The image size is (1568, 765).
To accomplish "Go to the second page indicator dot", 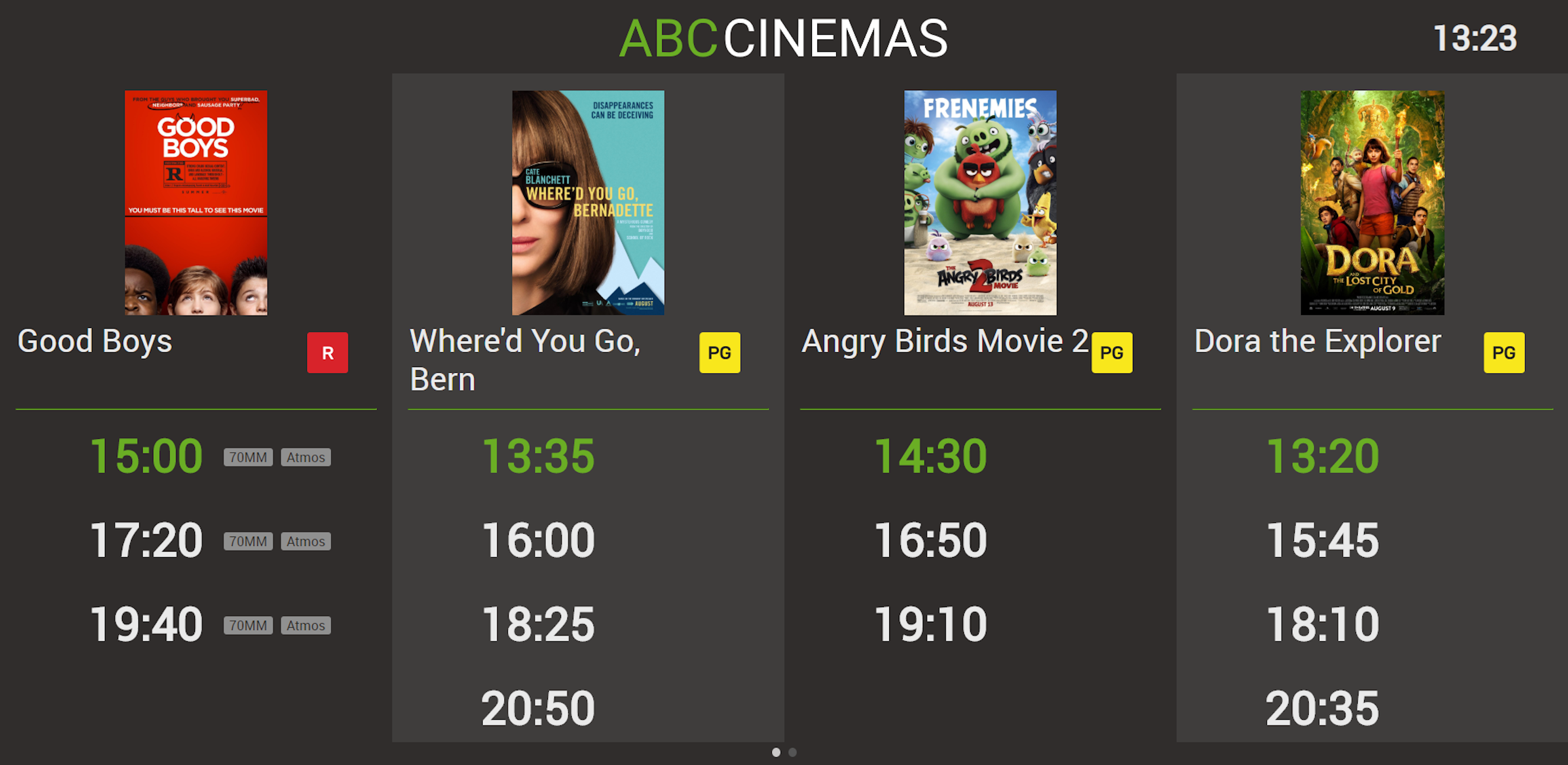I will click(x=792, y=752).
